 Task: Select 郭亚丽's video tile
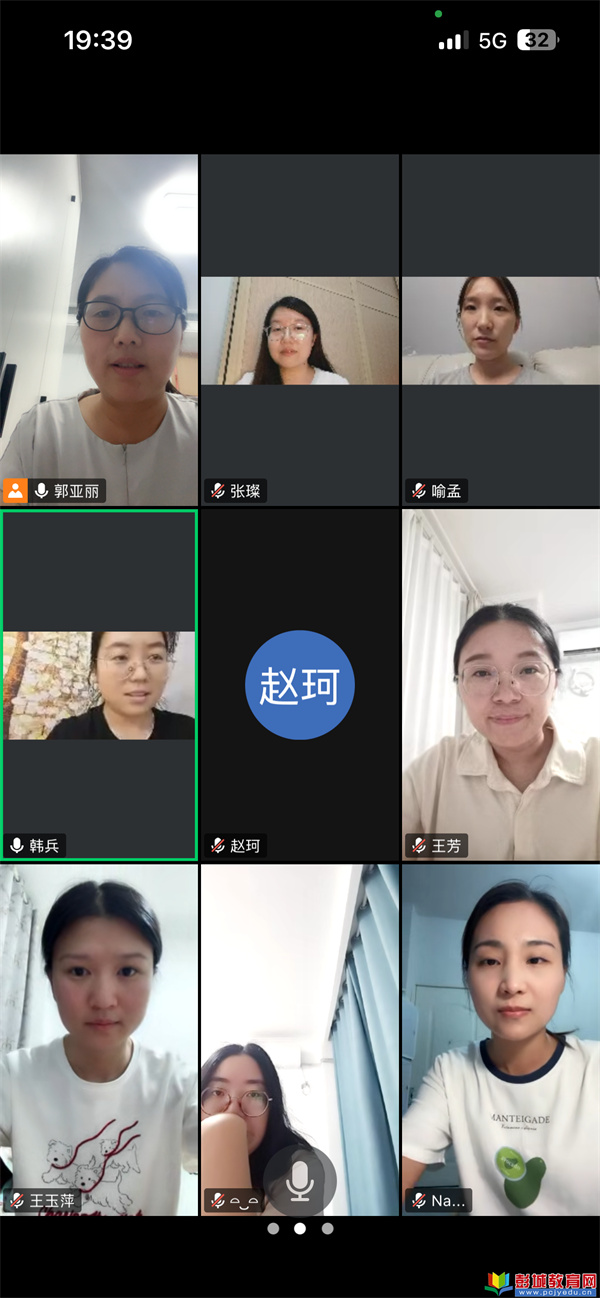coord(99,330)
